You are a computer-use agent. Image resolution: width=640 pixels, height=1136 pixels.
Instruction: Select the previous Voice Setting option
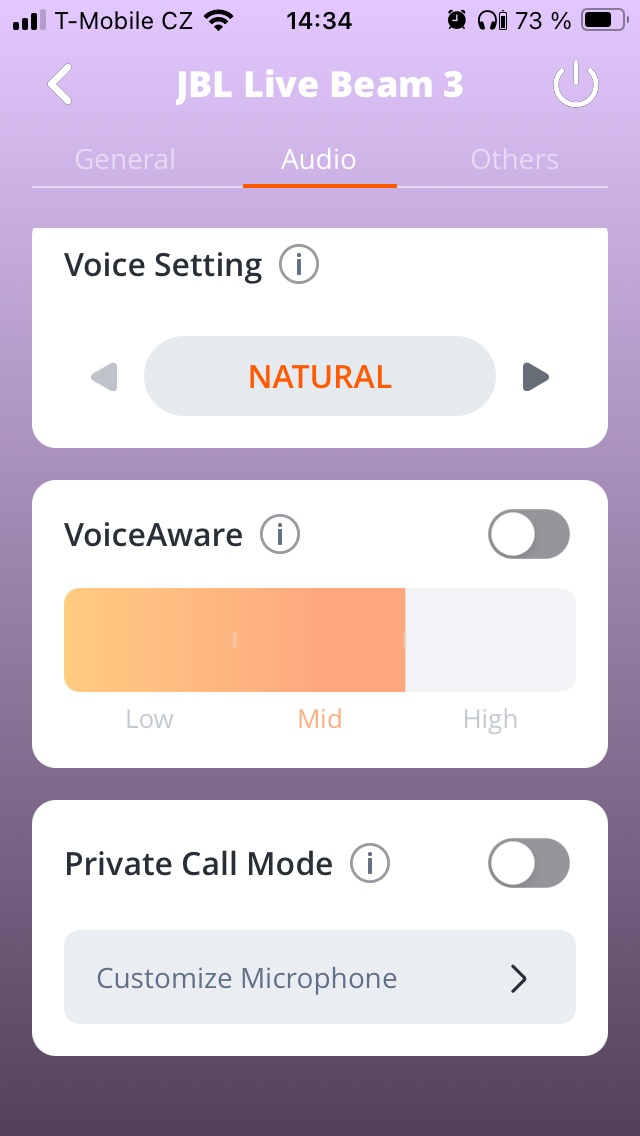(x=104, y=377)
